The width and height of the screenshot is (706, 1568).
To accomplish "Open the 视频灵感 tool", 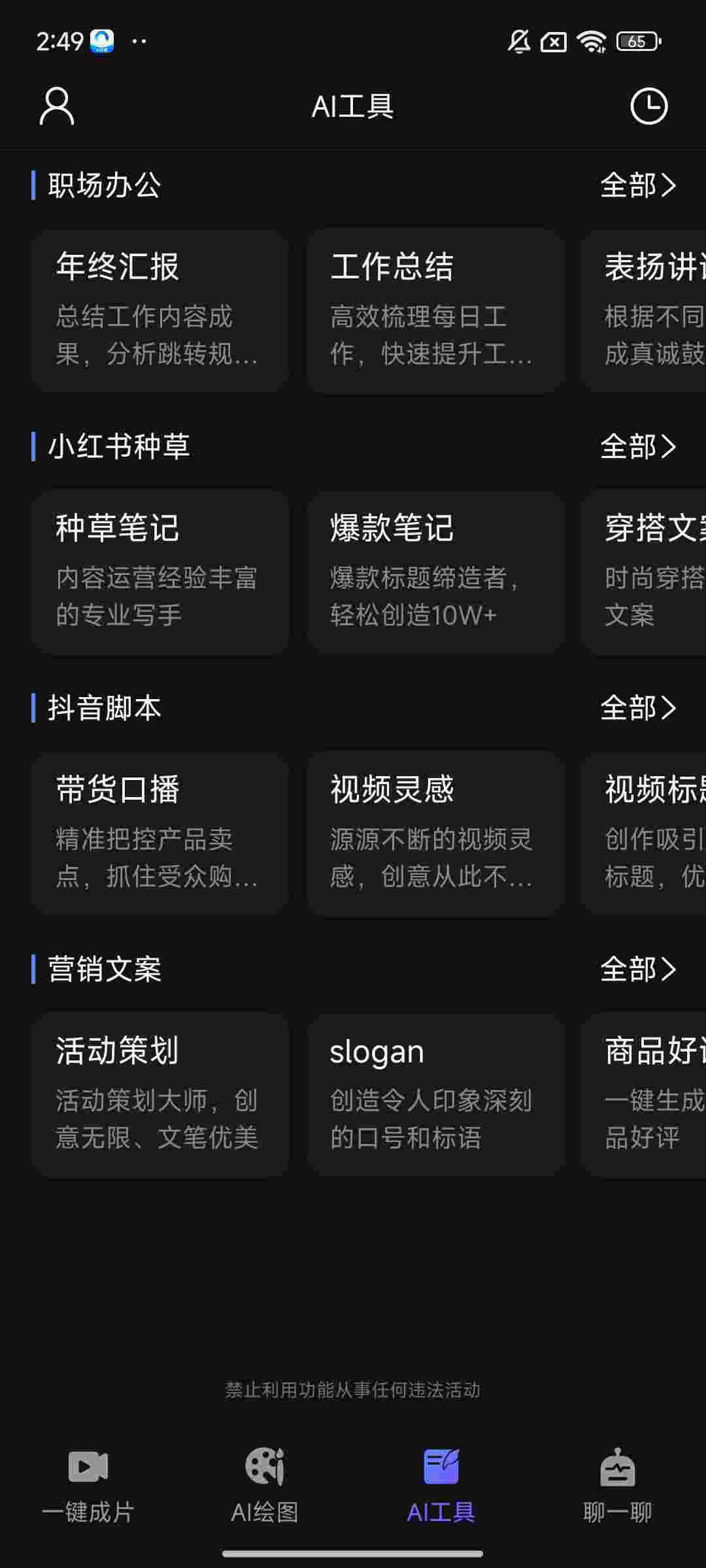I will click(435, 833).
